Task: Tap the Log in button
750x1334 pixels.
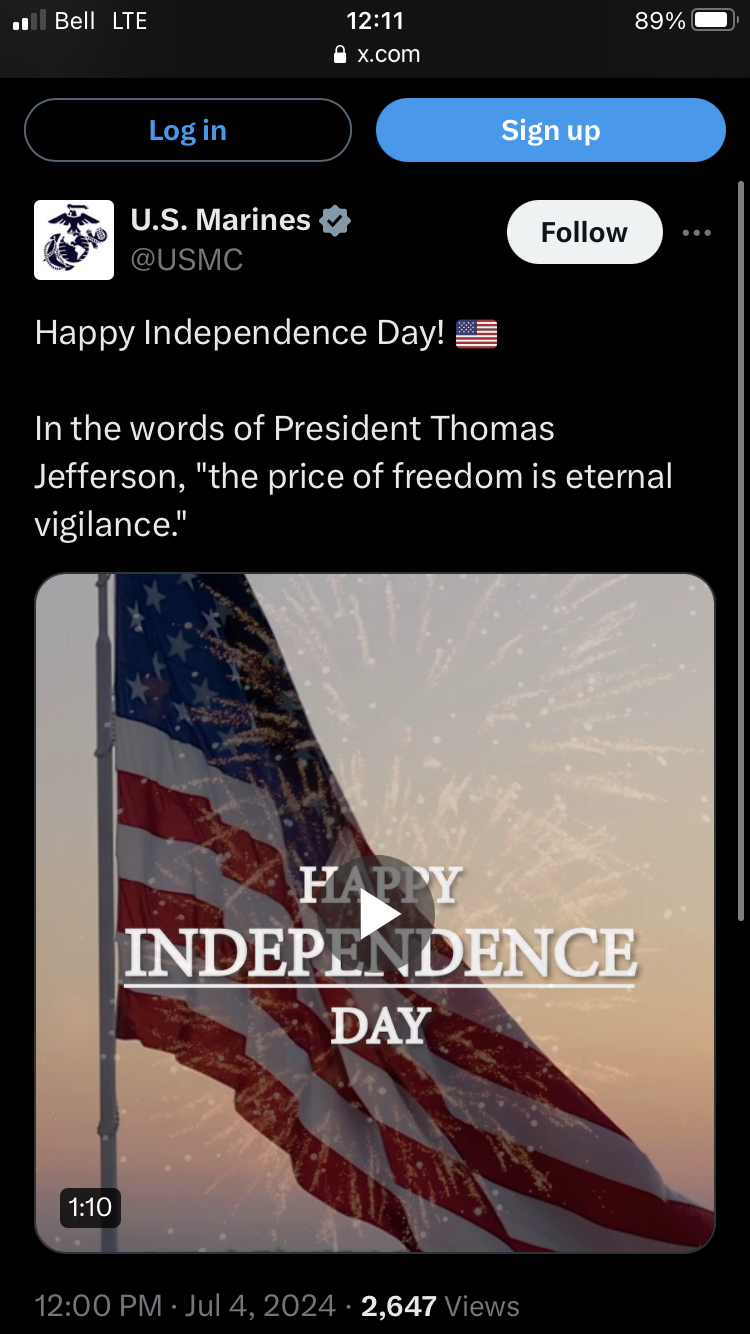Action: (188, 130)
